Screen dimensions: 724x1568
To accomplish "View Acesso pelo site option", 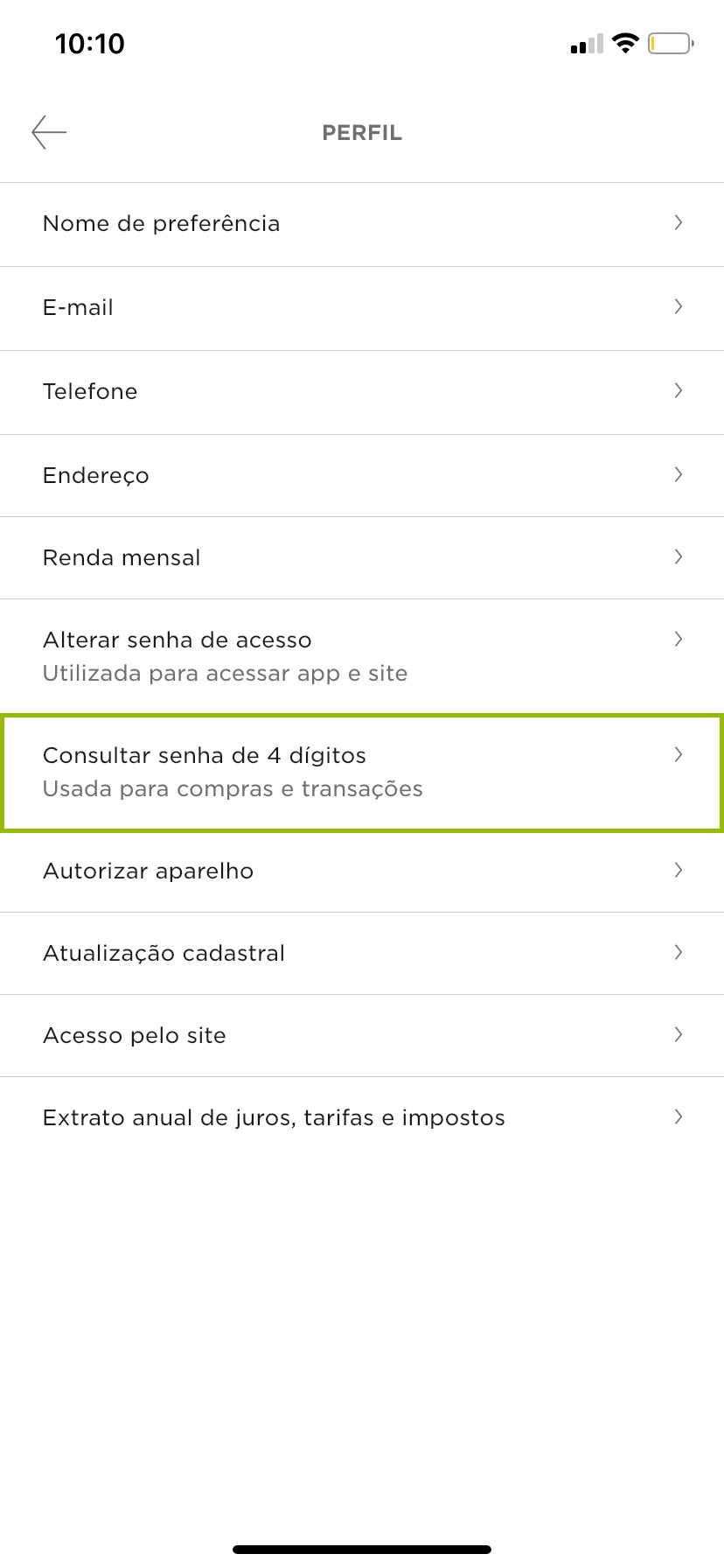I will point(362,1035).
